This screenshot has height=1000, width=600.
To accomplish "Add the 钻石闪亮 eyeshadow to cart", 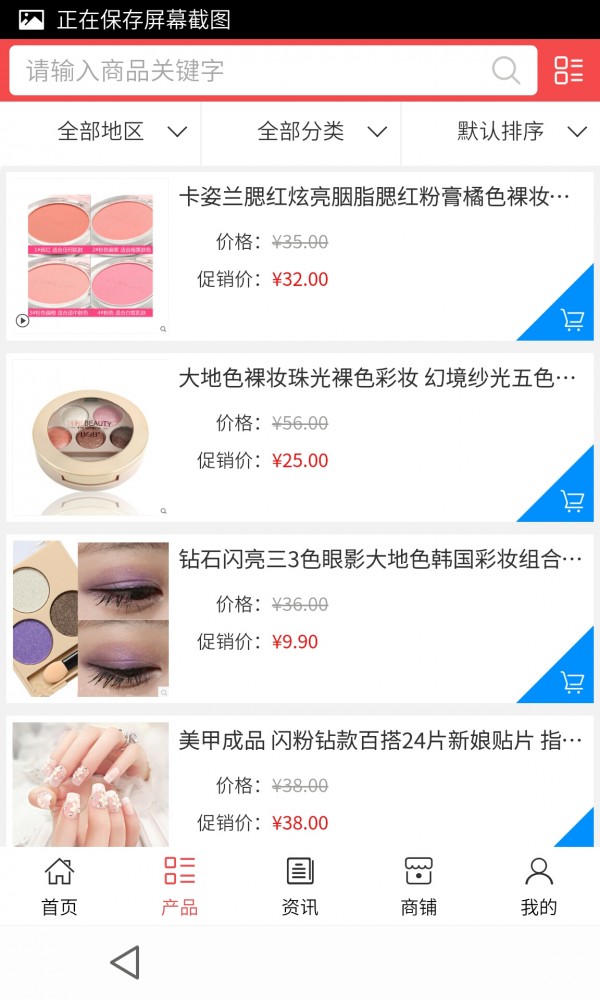I will (571, 681).
